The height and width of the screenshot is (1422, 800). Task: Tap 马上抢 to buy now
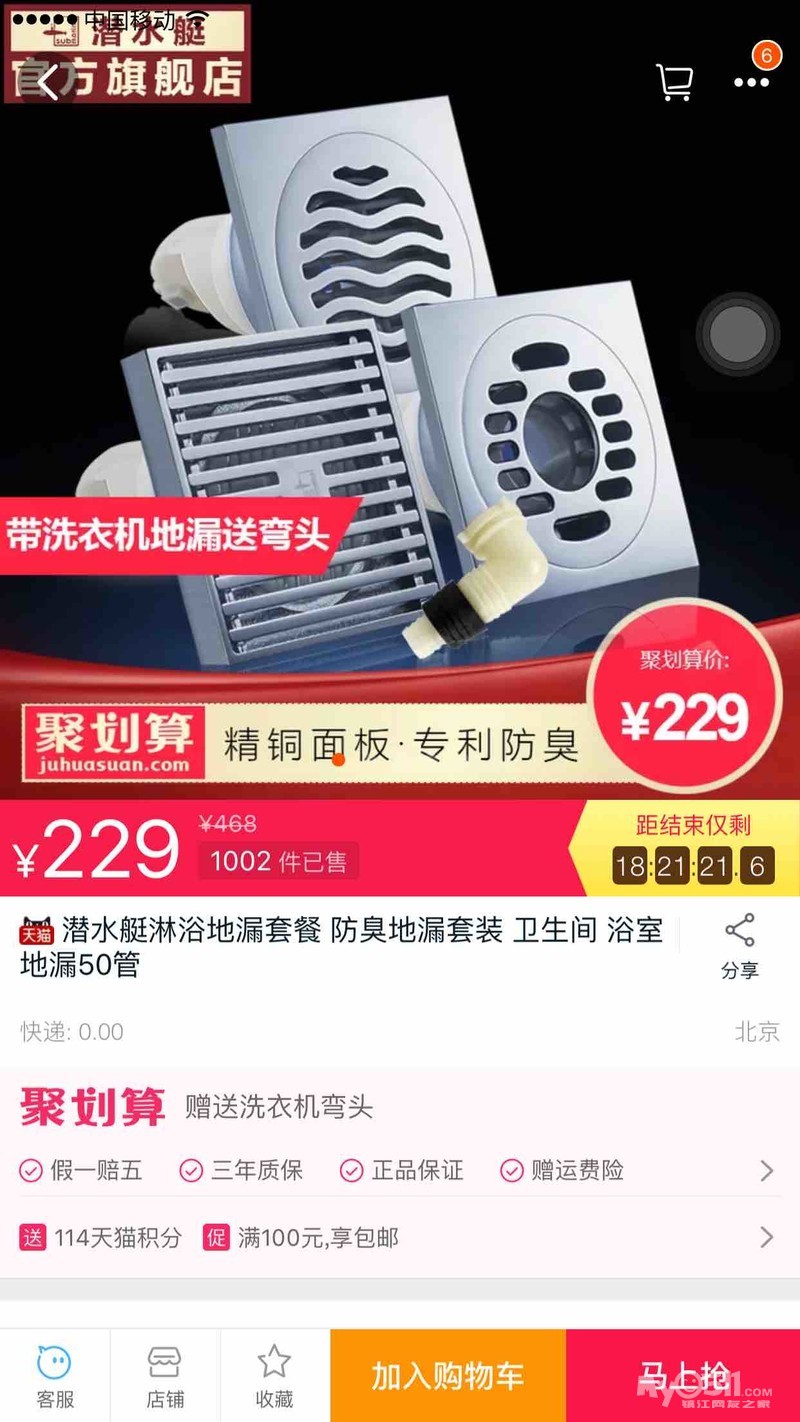(x=683, y=1376)
